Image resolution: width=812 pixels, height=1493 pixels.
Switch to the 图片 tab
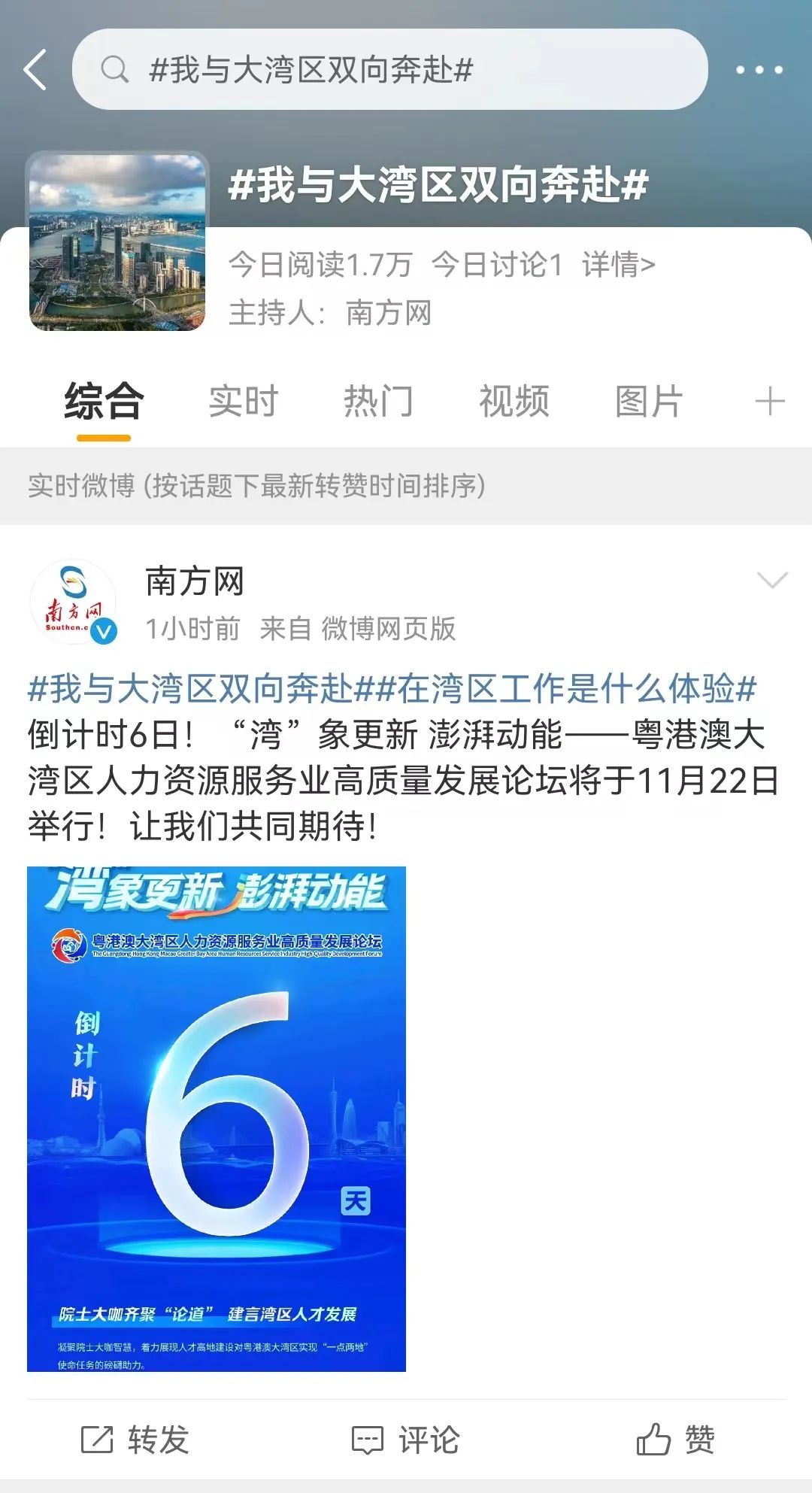[x=649, y=401]
